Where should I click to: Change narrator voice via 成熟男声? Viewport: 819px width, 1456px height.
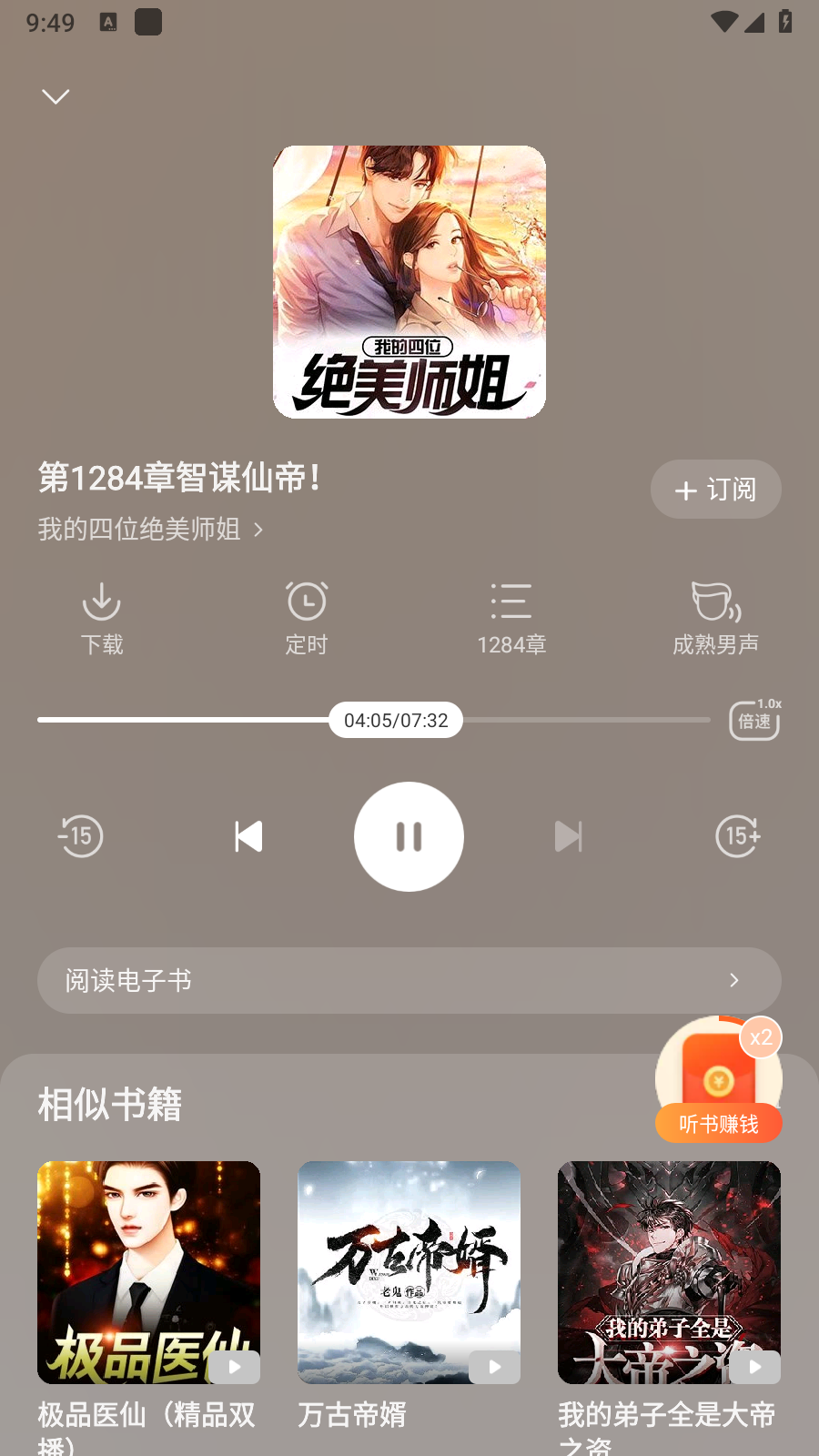[x=716, y=619]
